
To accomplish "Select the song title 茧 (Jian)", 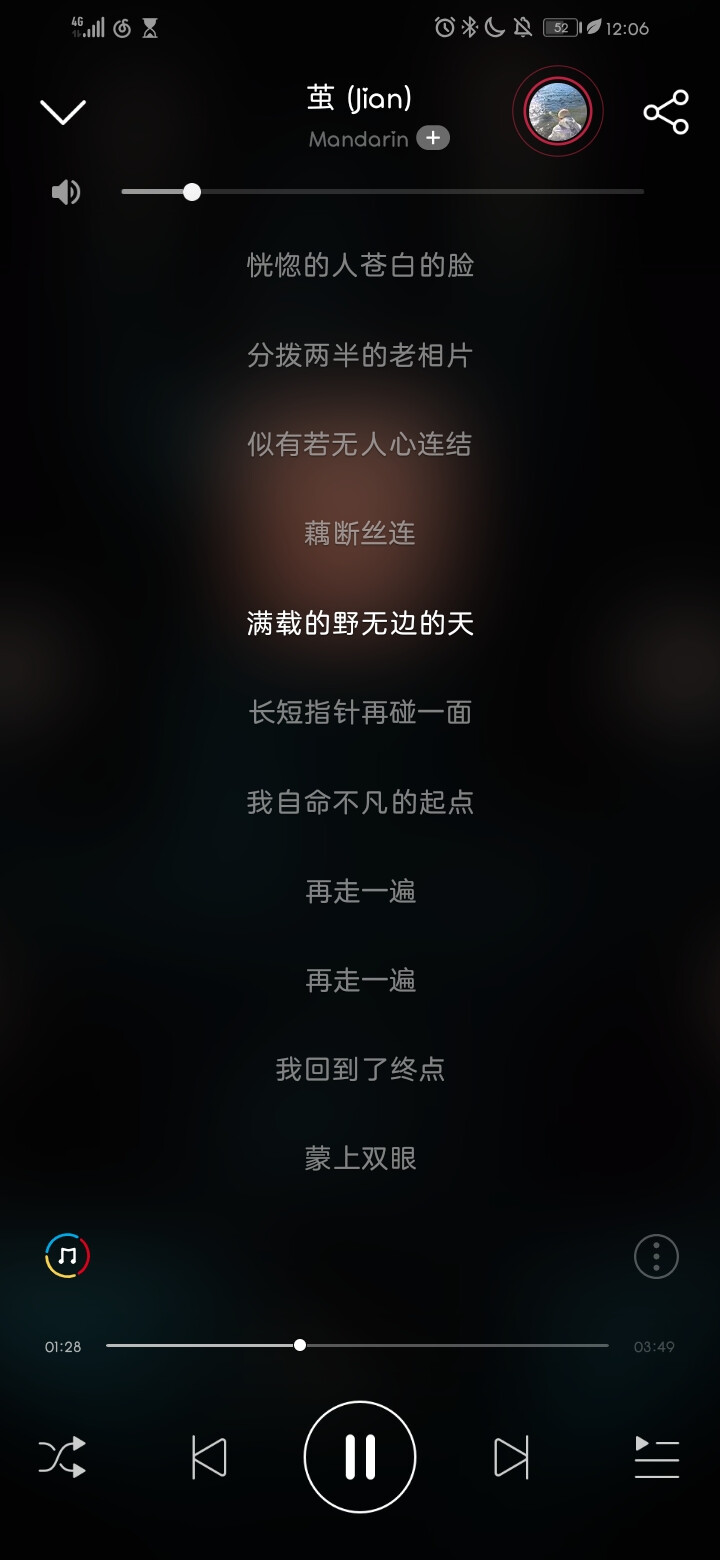I will [x=360, y=97].
